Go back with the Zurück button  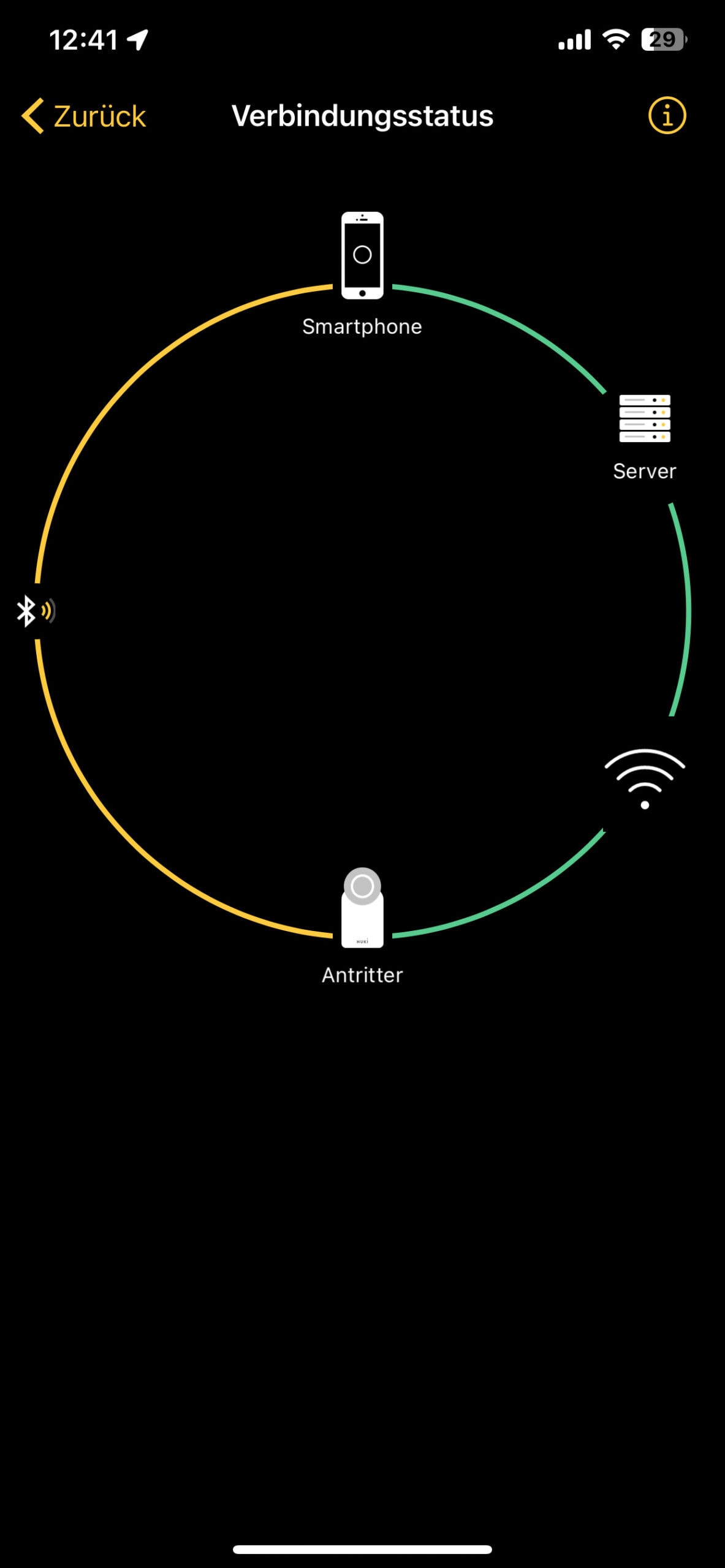[x=84, y=116]
